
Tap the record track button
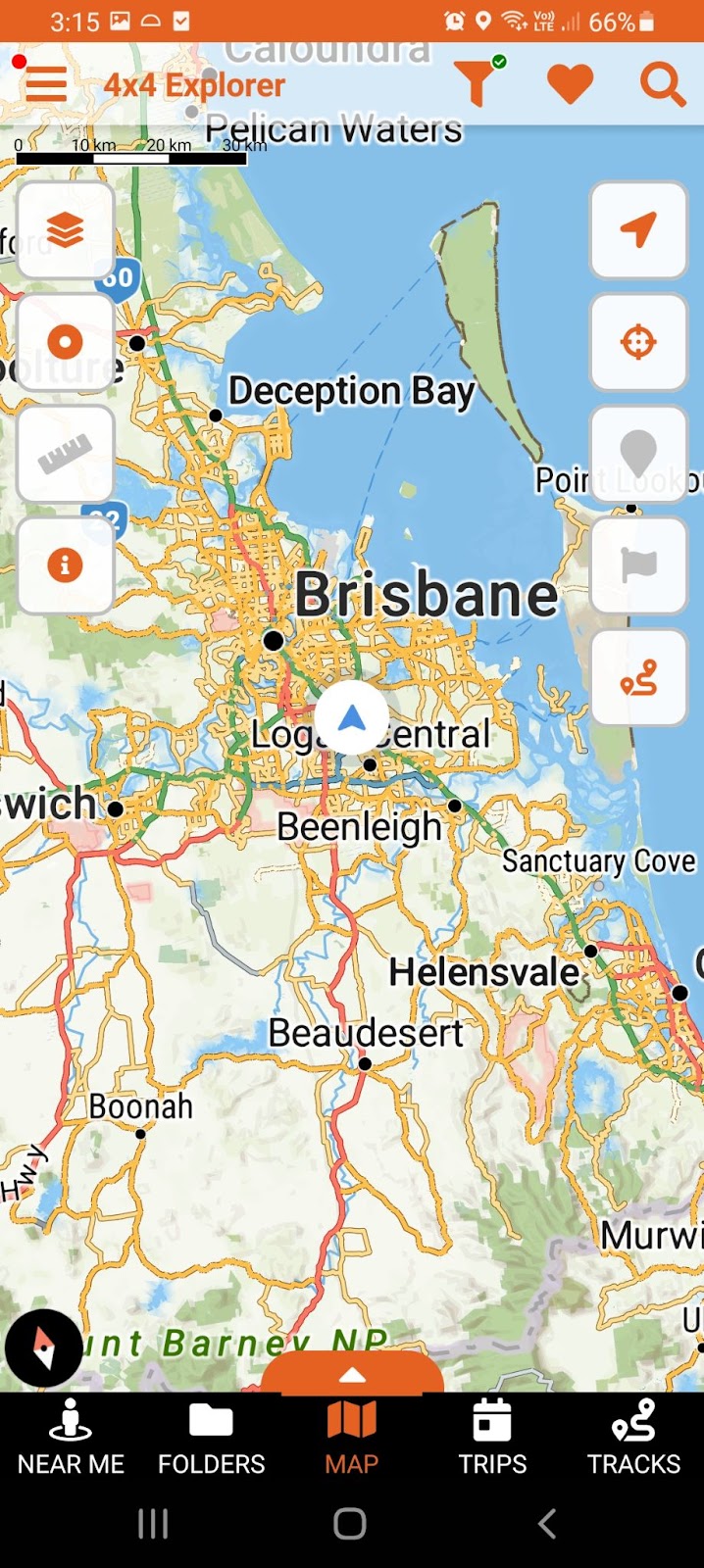(x=66, y=343)
